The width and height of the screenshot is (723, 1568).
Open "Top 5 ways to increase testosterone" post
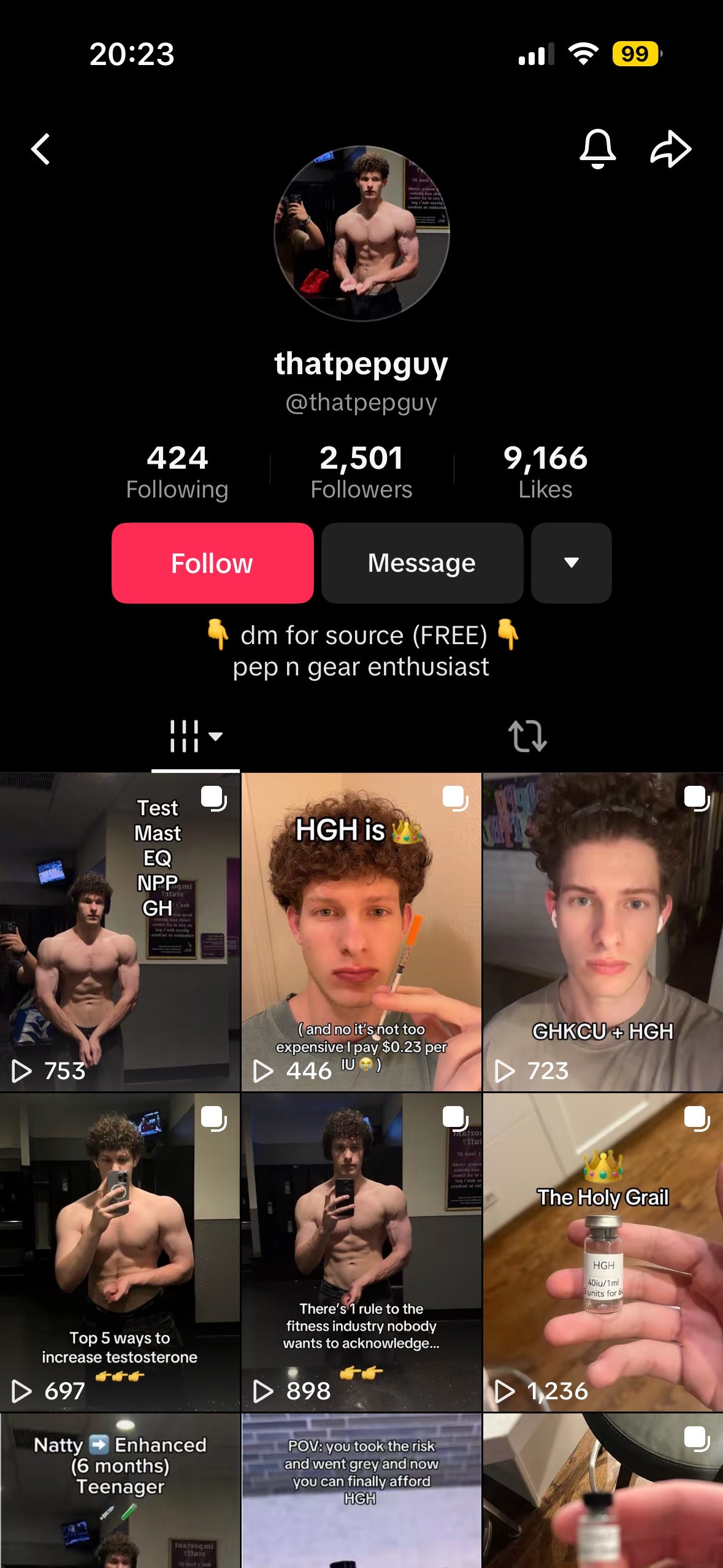pos(120,1251)
